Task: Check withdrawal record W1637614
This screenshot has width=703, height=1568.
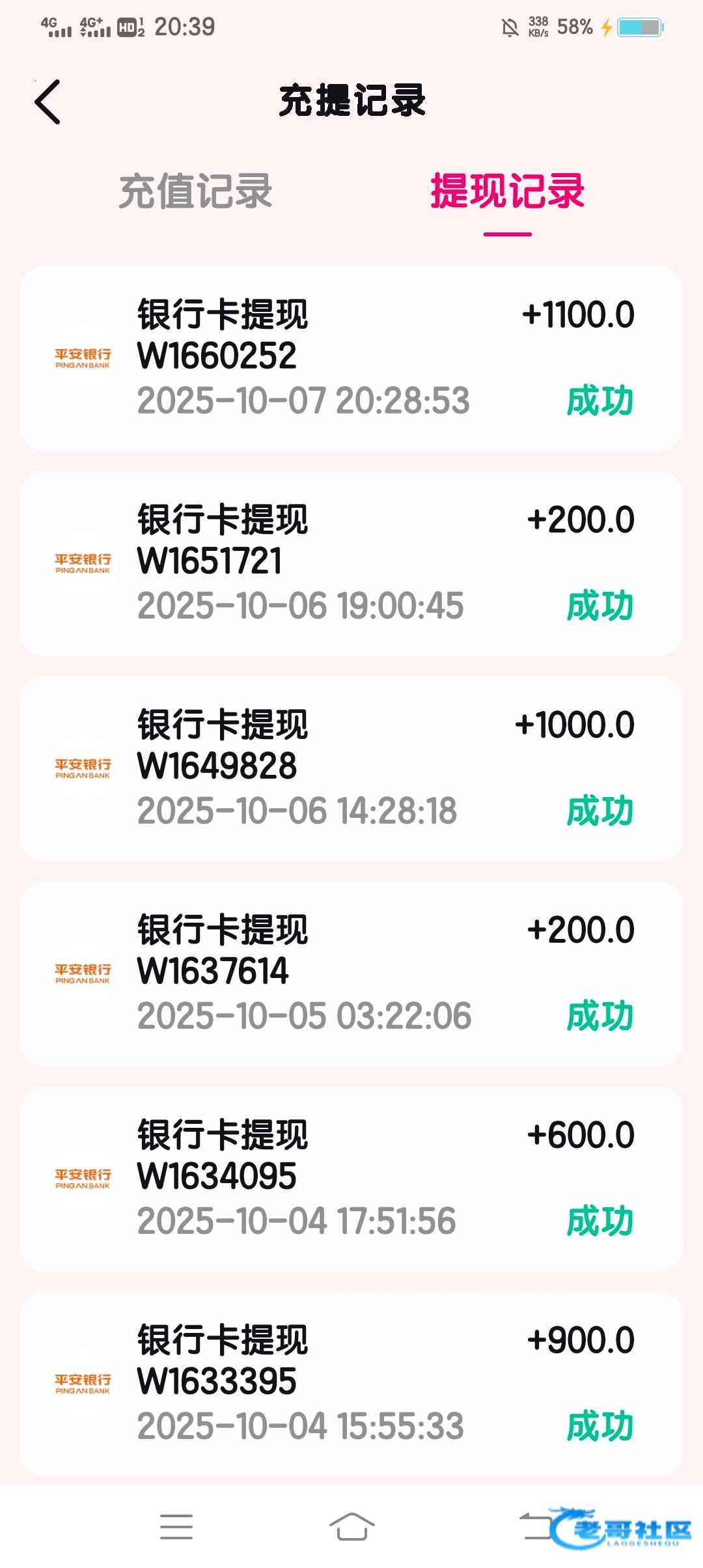Action: click(x=351, y=973)
